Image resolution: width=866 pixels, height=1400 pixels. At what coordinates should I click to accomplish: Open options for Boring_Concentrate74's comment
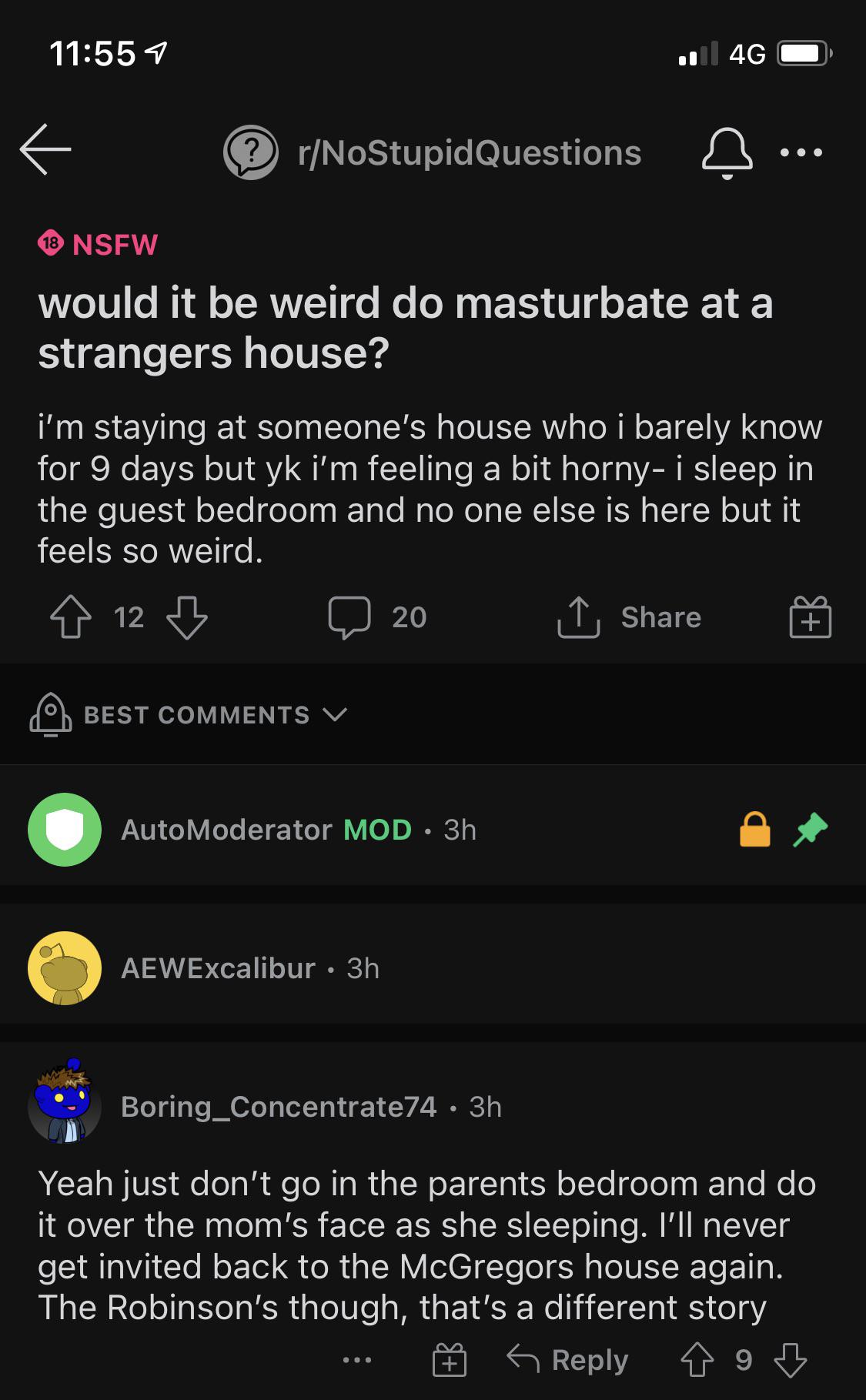357,1360
